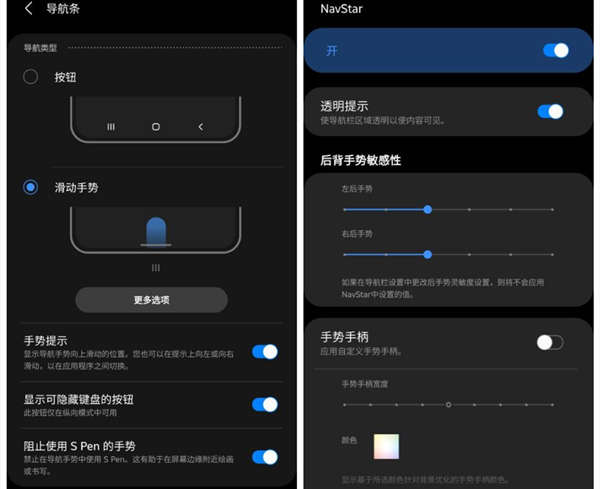Adjust the 左后手势 sensitivity slider

(x=427, y=209)
